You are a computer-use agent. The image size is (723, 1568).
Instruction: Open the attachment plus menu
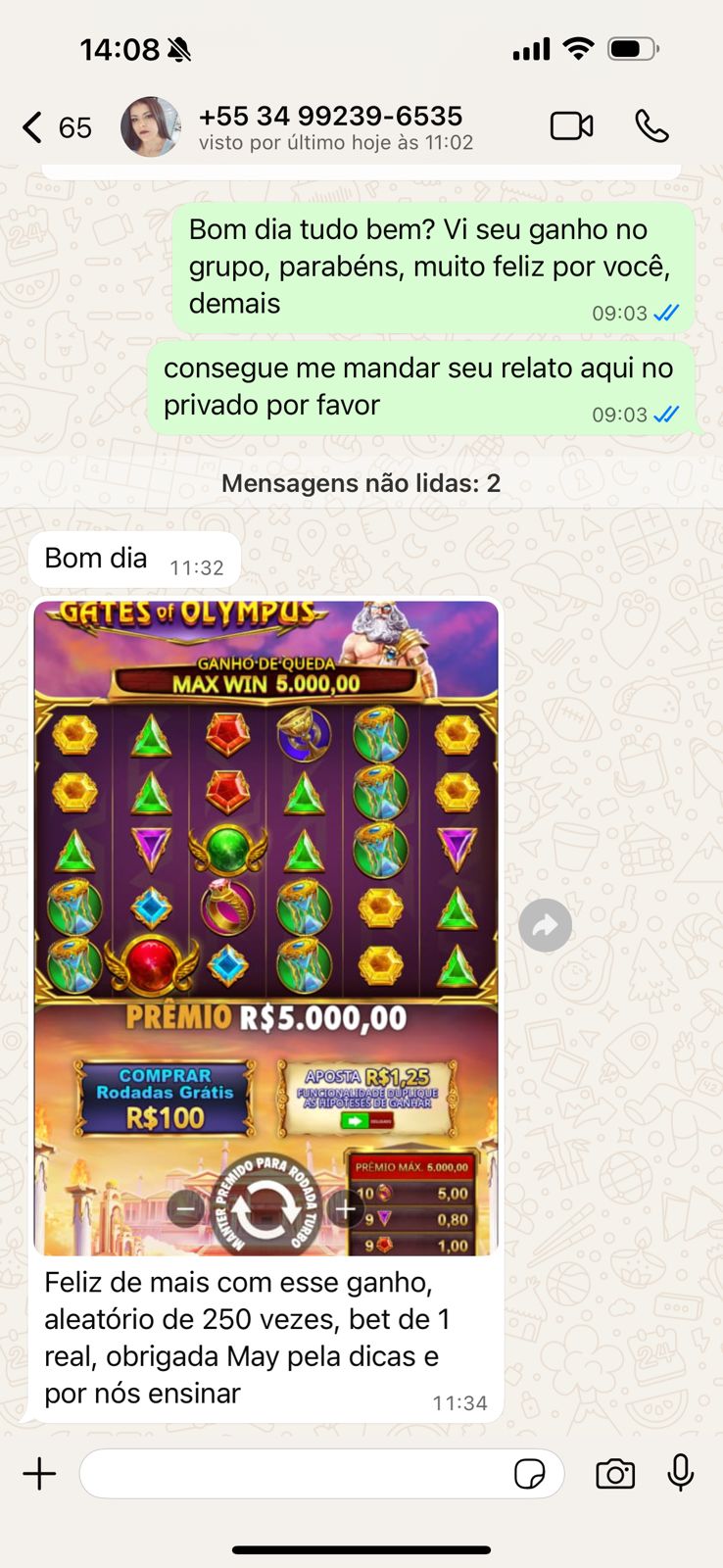tap(40, 1474)
